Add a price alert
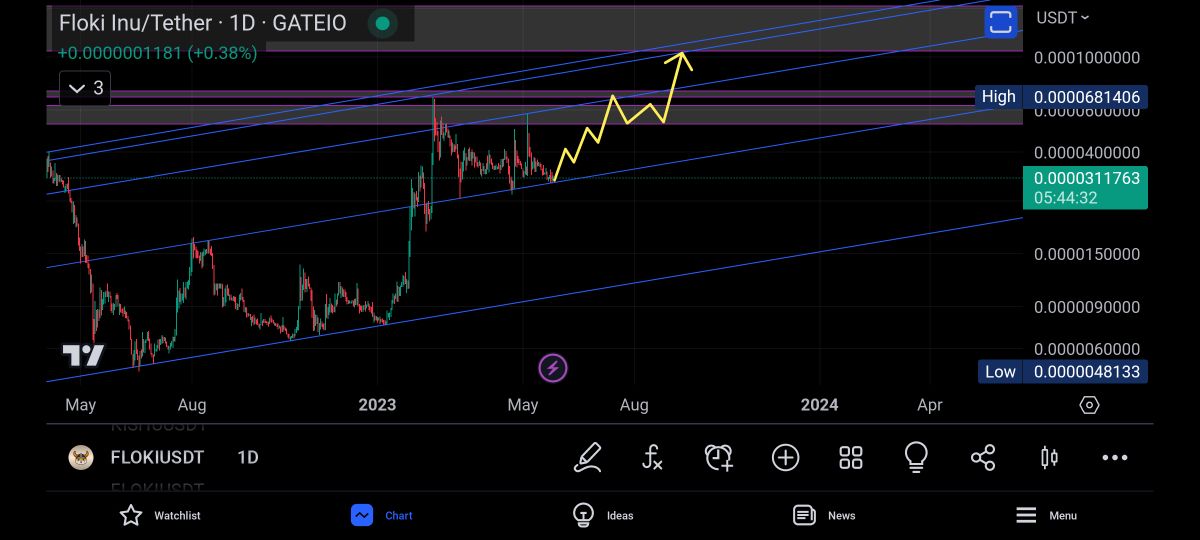Image resolution: width=1200 pixels, height=540 pixels. (719, 458)
